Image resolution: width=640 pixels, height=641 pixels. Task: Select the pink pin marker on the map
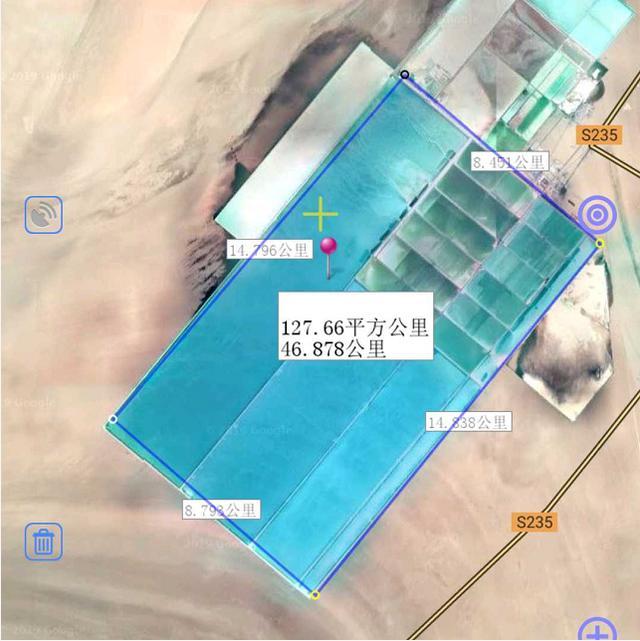click(328, 250)
